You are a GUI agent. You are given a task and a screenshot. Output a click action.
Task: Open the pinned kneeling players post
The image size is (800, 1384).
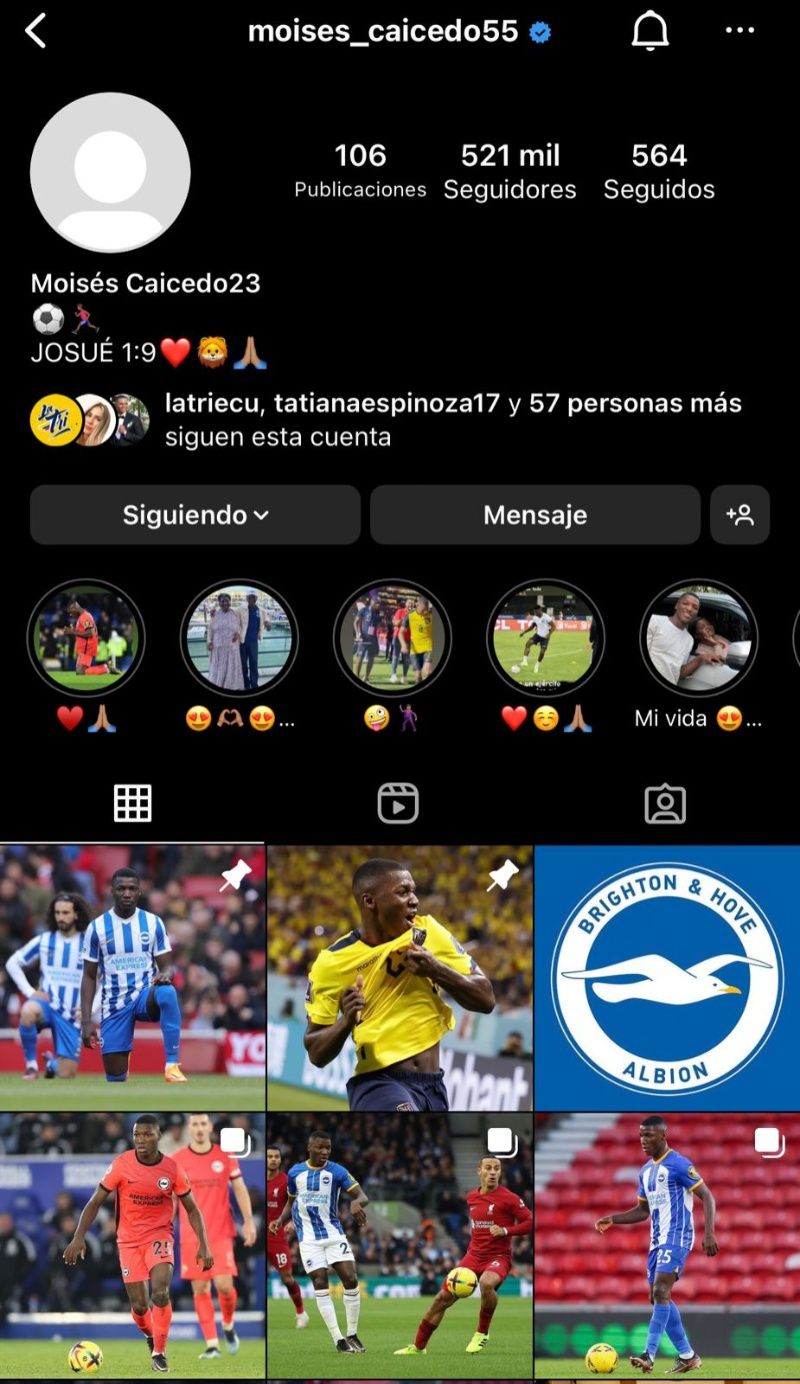pos(132,978)
